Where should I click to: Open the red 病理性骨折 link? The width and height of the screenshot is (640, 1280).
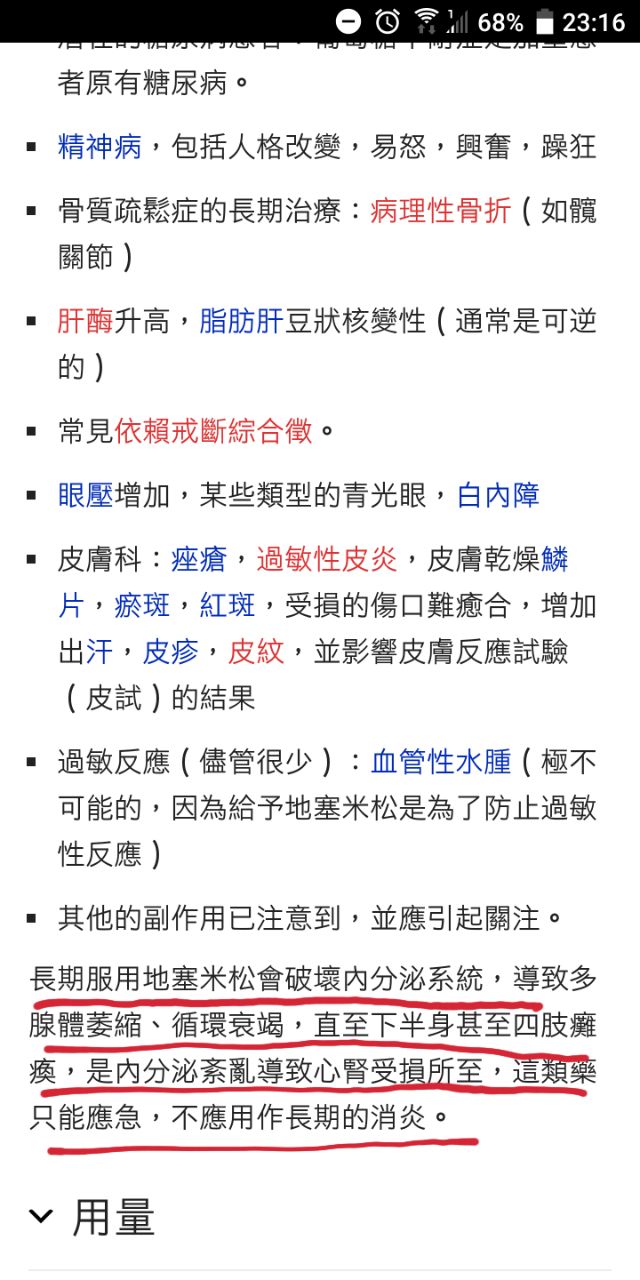440,210
